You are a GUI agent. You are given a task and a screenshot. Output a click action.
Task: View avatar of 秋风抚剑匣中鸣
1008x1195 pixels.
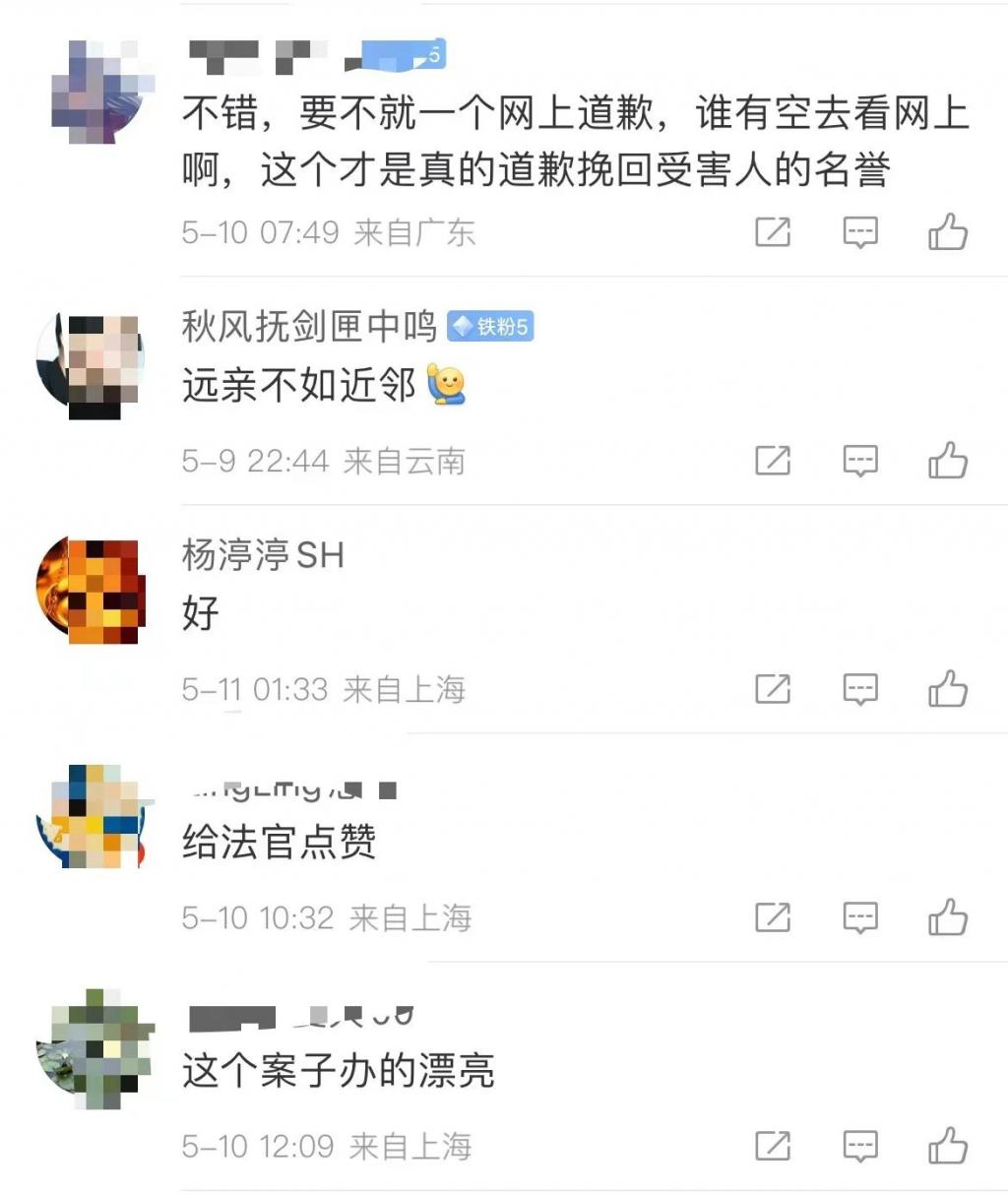click(92, 363)
